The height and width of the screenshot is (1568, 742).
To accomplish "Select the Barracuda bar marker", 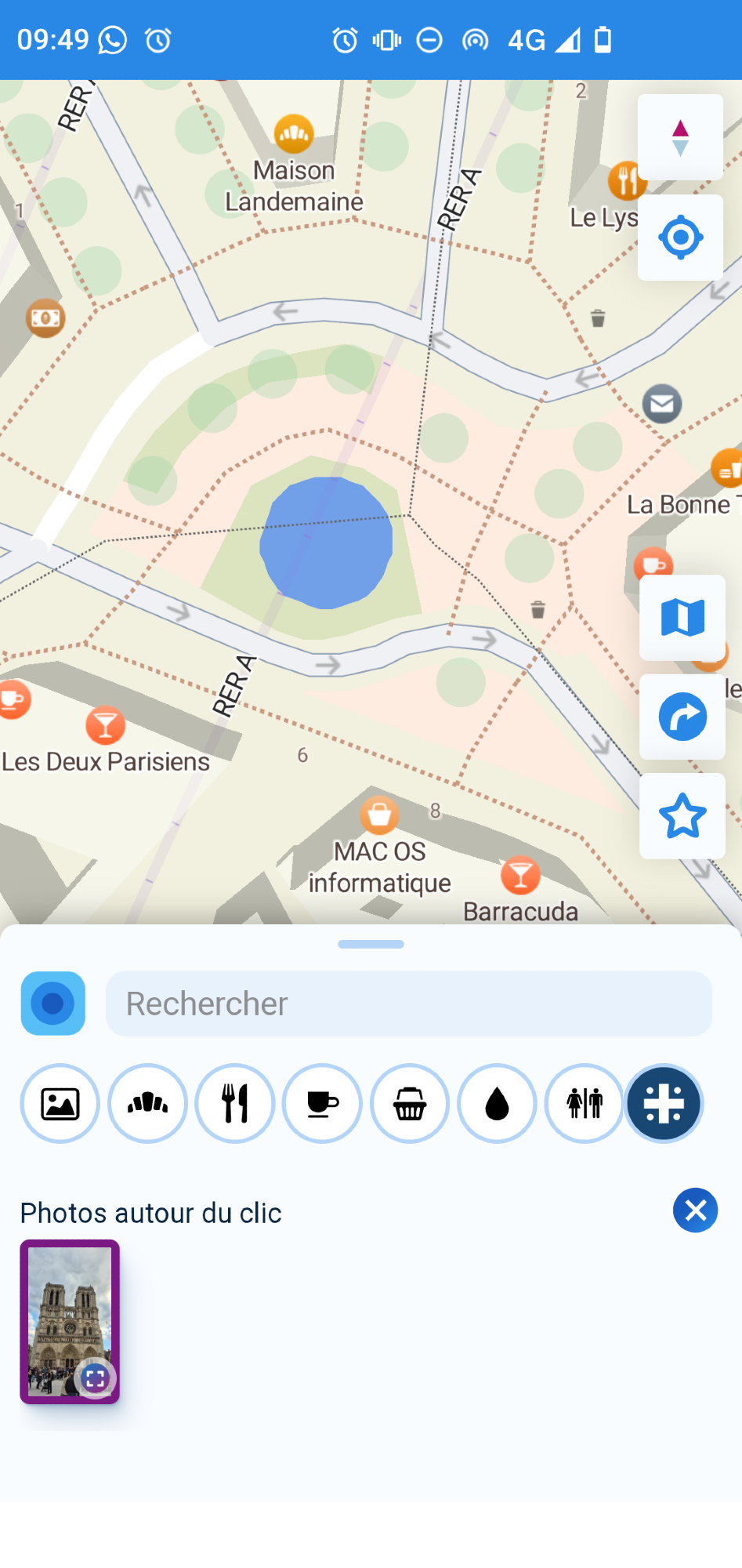I will (520, 875).
